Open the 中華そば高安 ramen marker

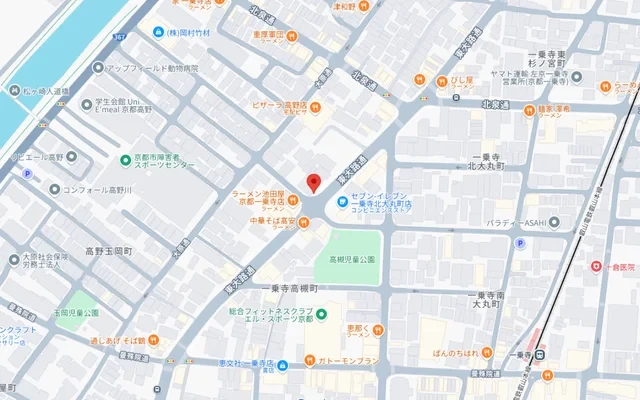tap(305, 220)
